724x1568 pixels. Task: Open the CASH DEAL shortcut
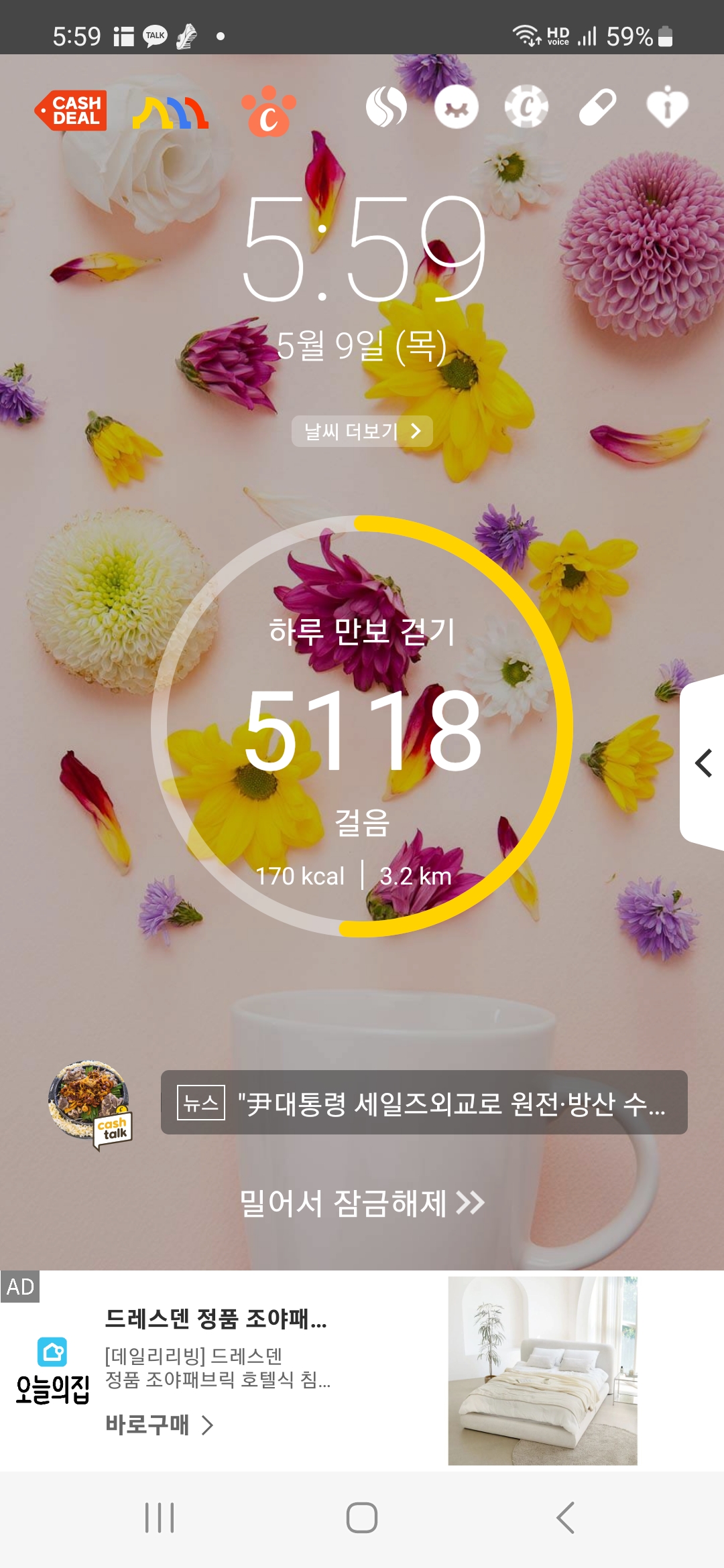(x=71, y=111)
